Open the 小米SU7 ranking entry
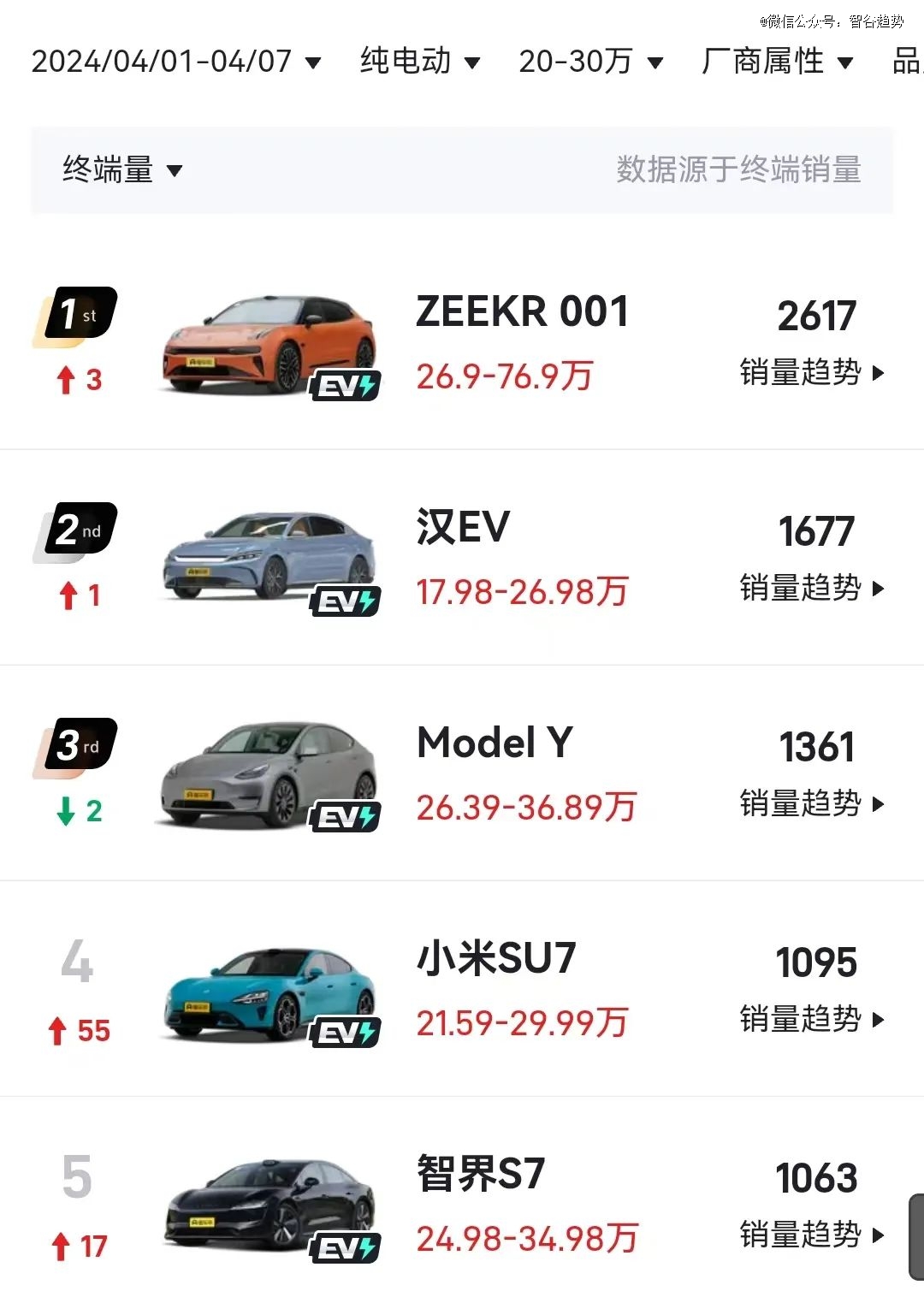 pos(496,958)
